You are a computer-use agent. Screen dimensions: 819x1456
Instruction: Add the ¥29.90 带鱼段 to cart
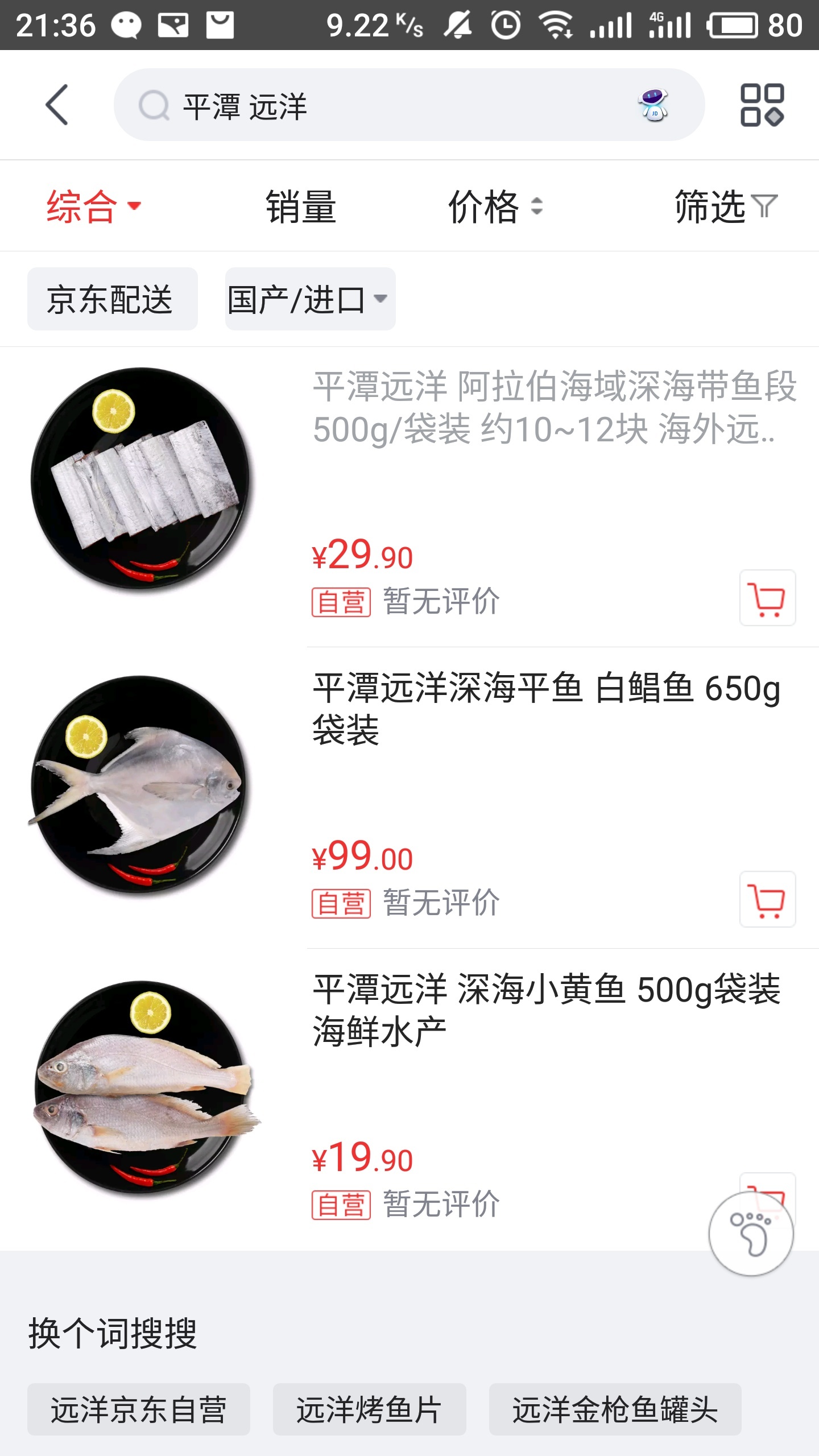click(x=768, y=598)
